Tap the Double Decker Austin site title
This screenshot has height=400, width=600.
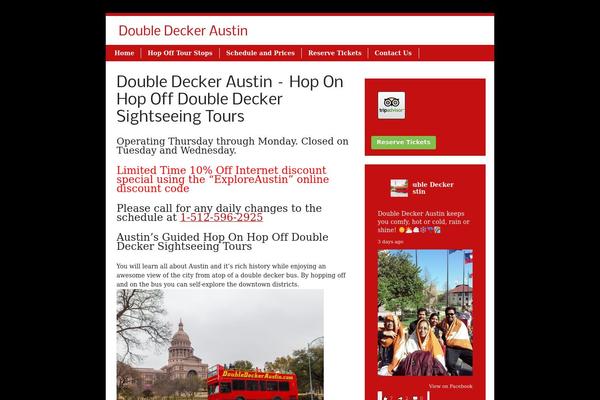pos(183,32)
